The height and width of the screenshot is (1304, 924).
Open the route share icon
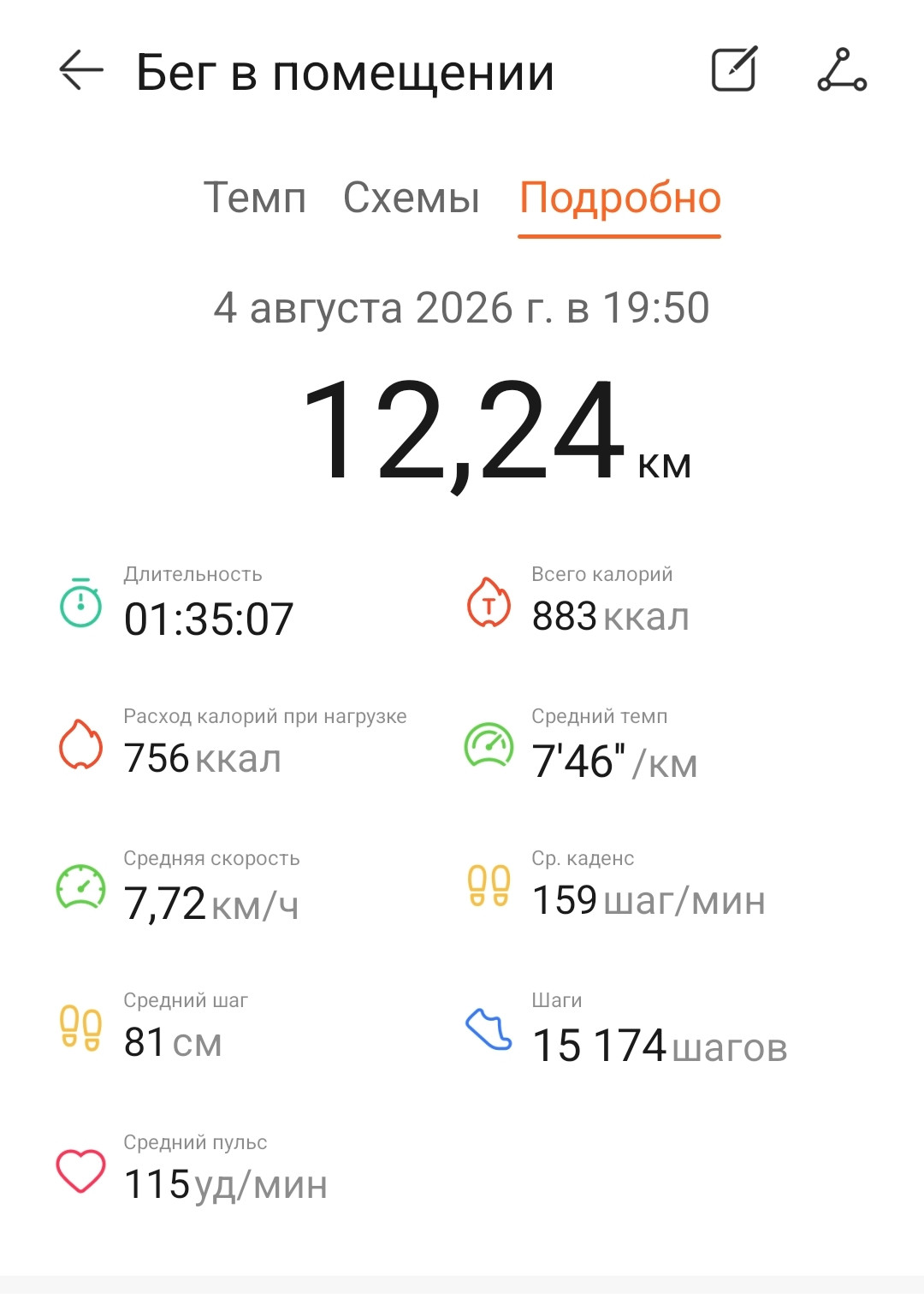pyautogui.click(x=842, y=70)
